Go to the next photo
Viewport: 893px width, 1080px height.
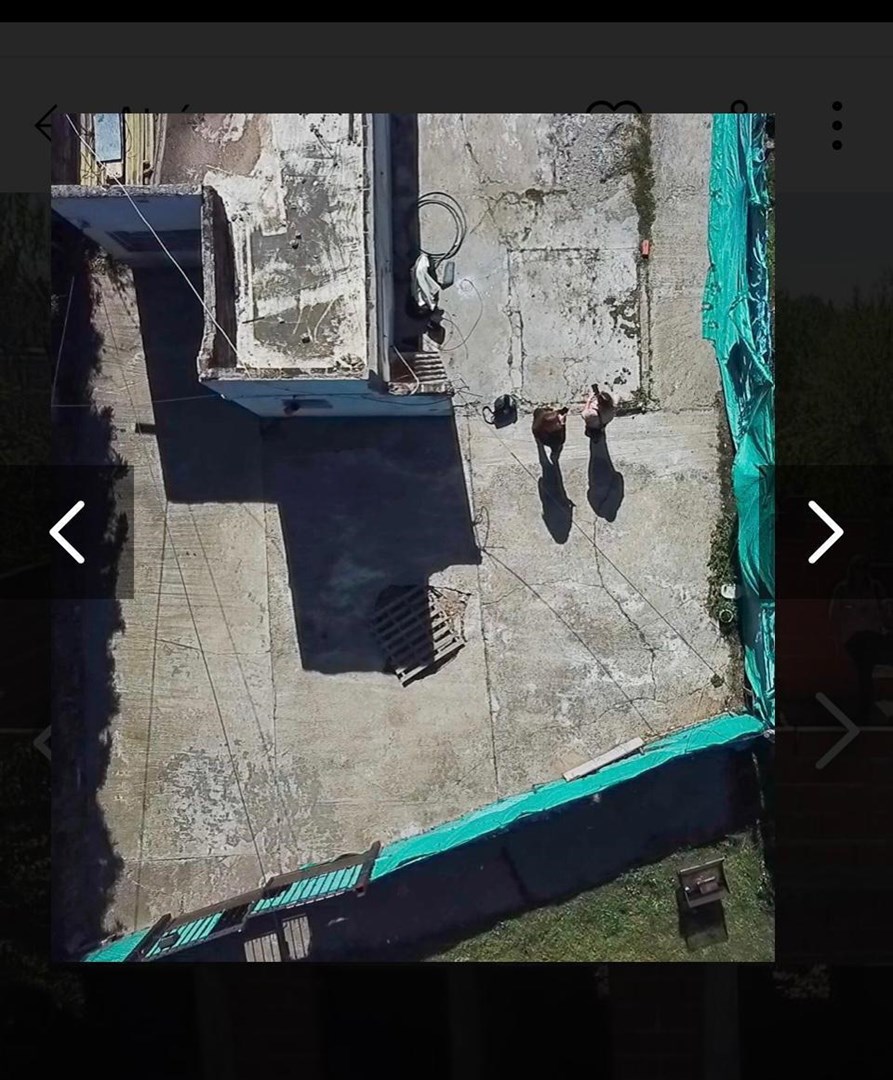(x=825, y=532)
